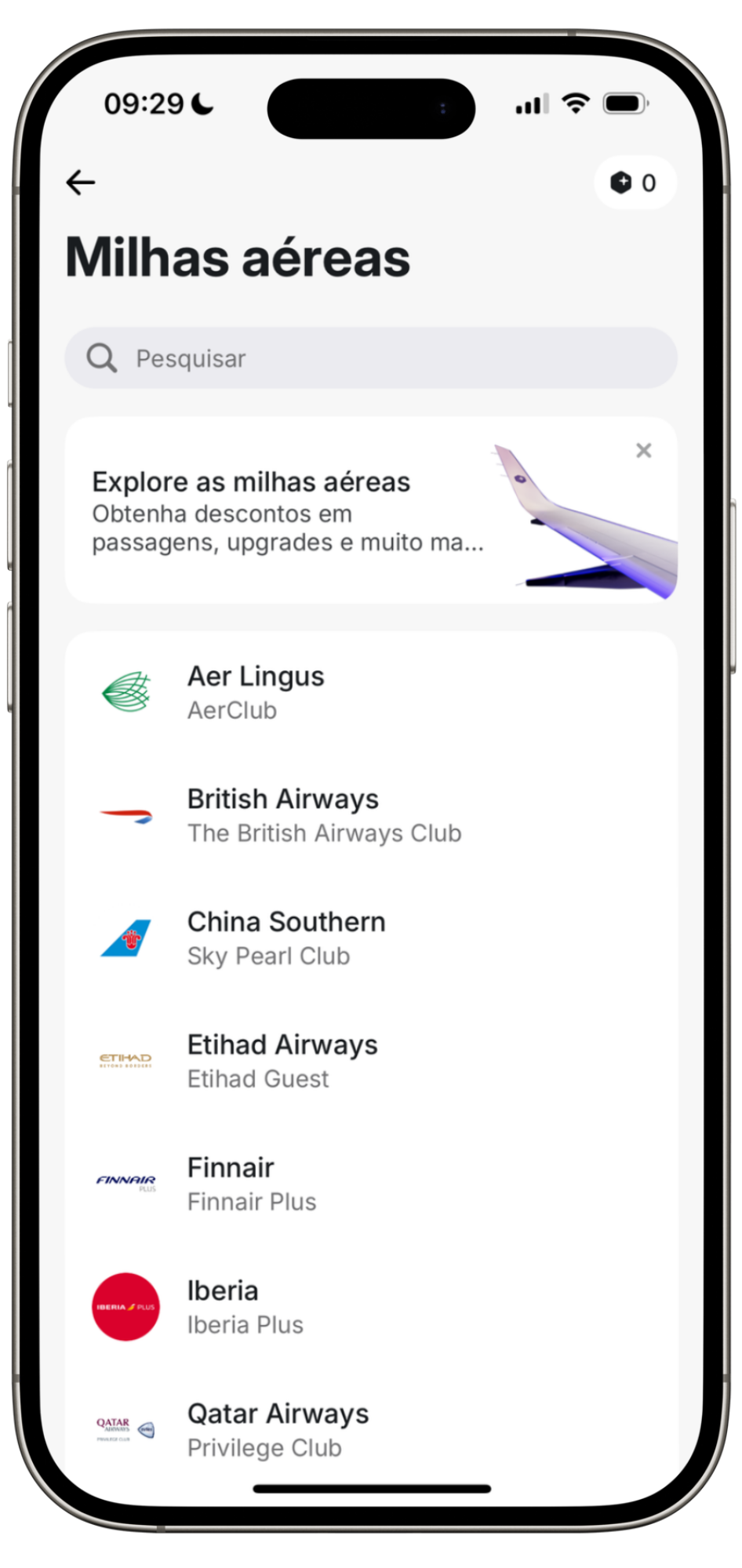
Task: Select Aer Lingus AerClub
Action: tap(370, 693)
